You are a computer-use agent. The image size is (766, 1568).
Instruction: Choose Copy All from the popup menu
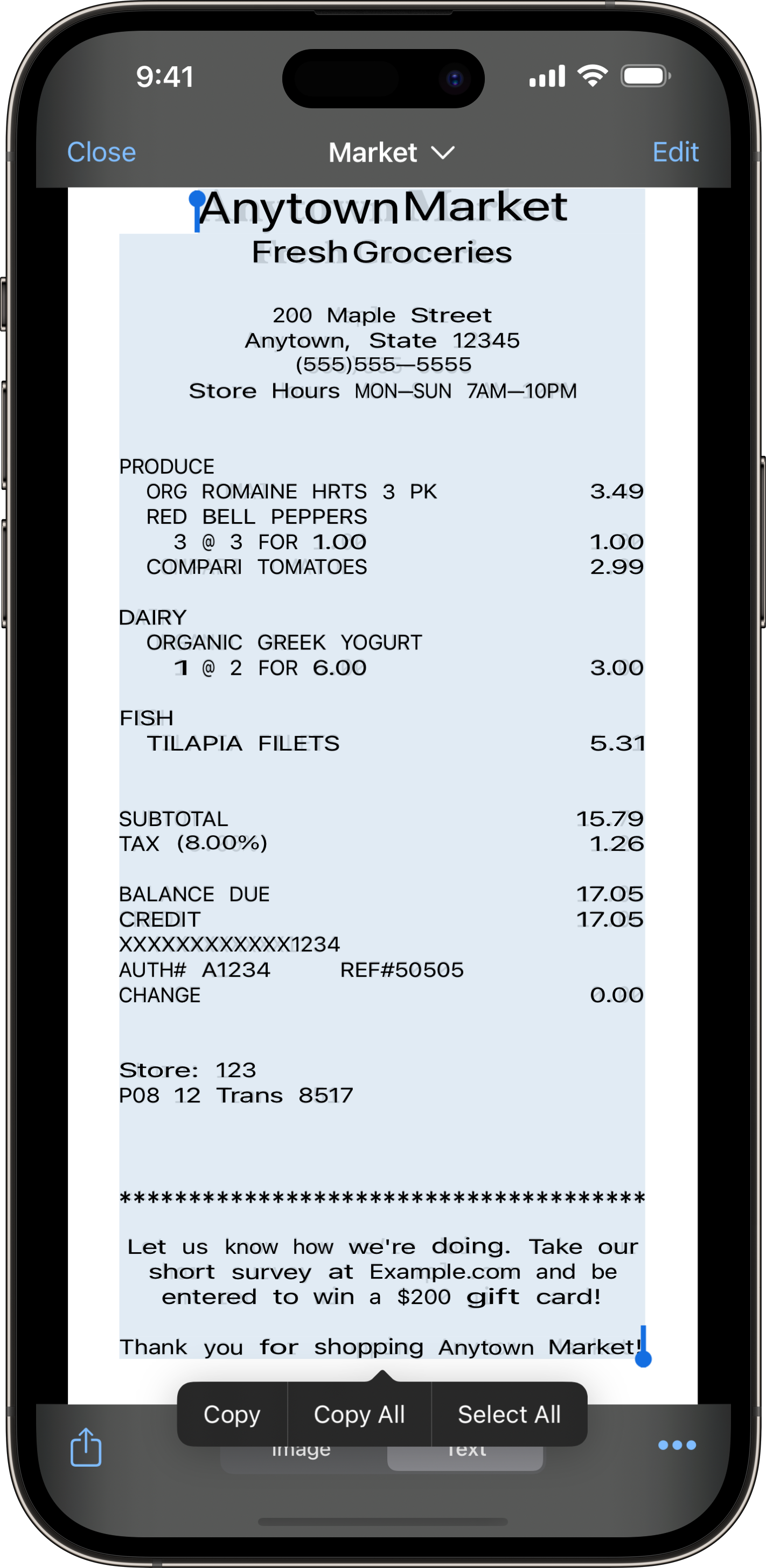coord(359,1414)
